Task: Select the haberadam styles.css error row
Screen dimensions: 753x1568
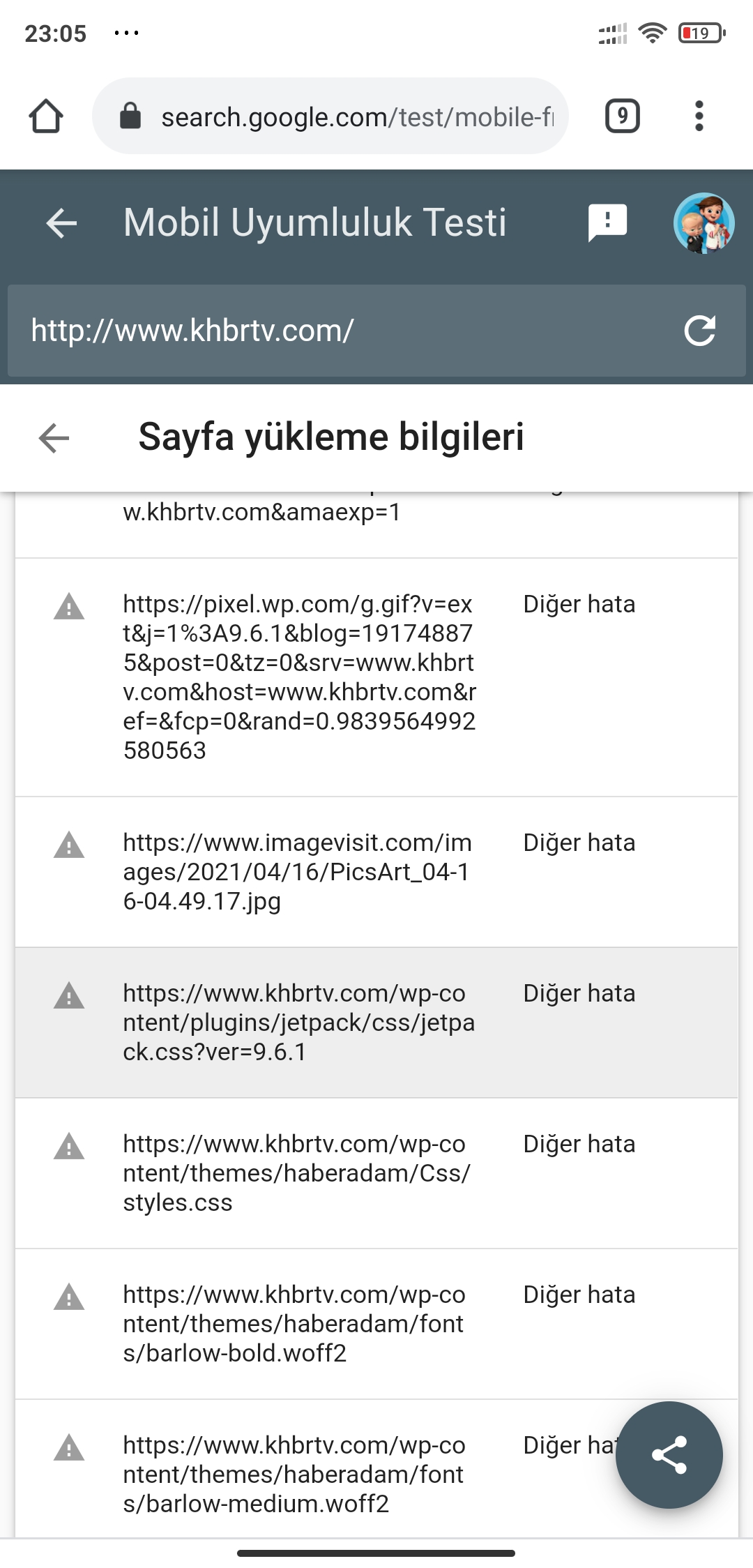Action: tap(376, 1173)
